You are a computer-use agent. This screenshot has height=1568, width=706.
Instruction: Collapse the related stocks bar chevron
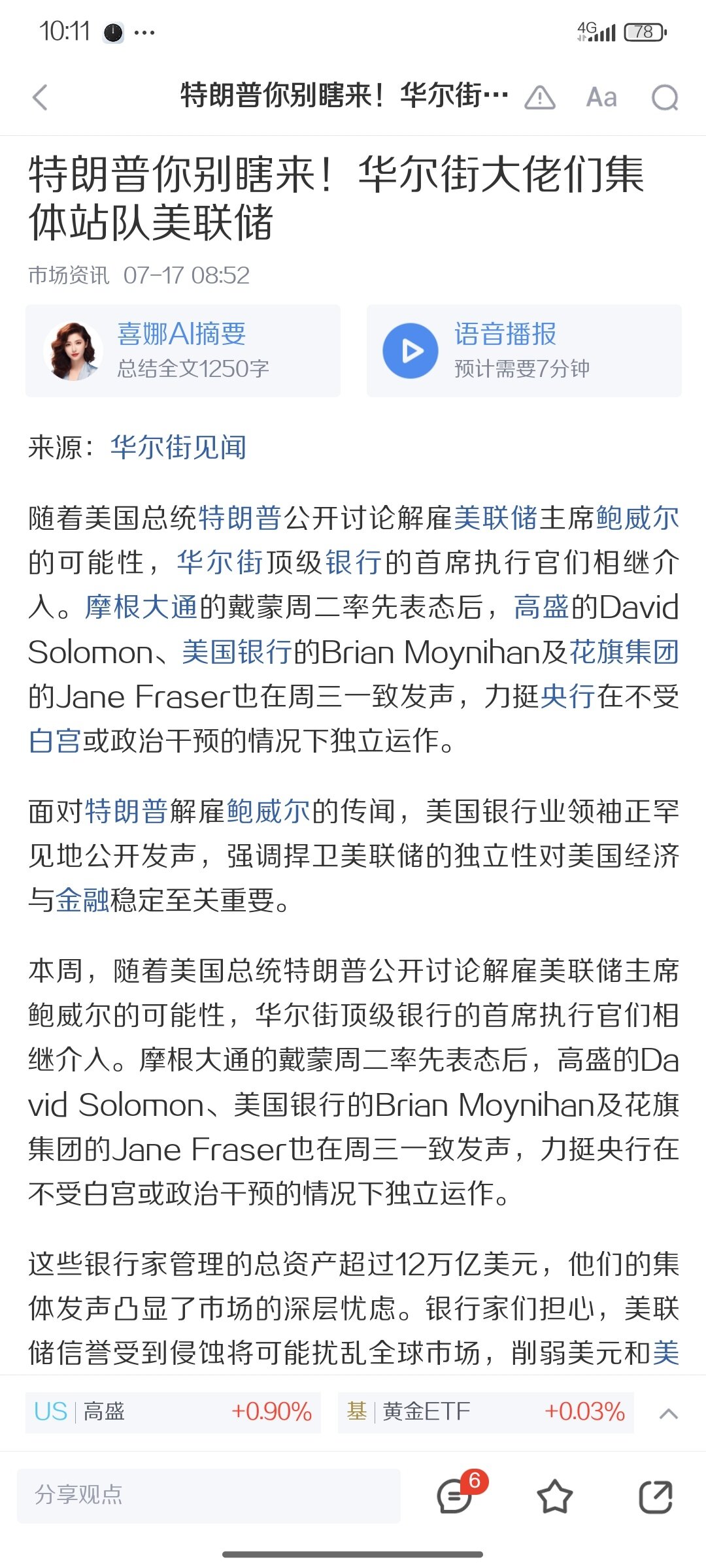point(668,1414)
